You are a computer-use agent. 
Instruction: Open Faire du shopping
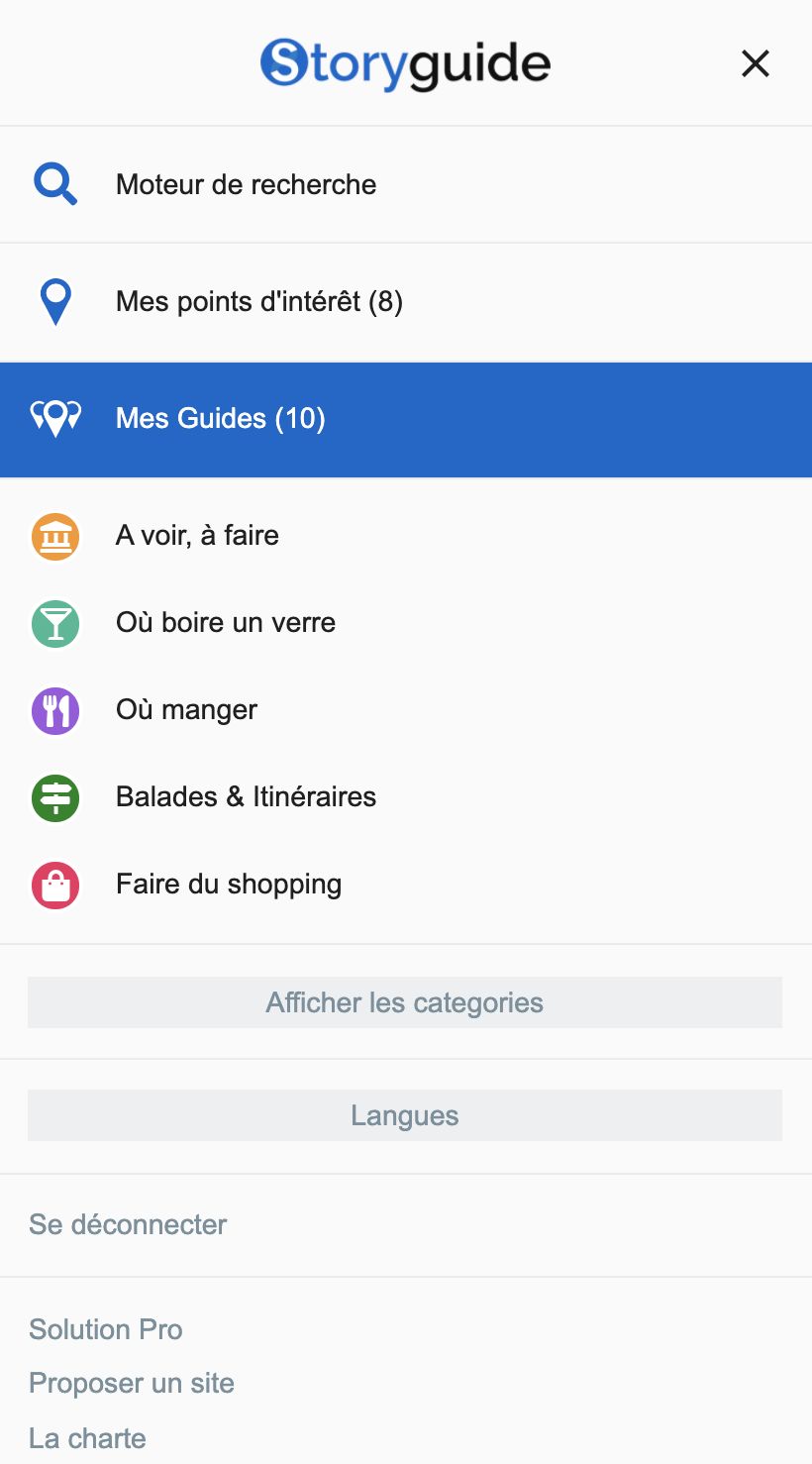point(228,885)
